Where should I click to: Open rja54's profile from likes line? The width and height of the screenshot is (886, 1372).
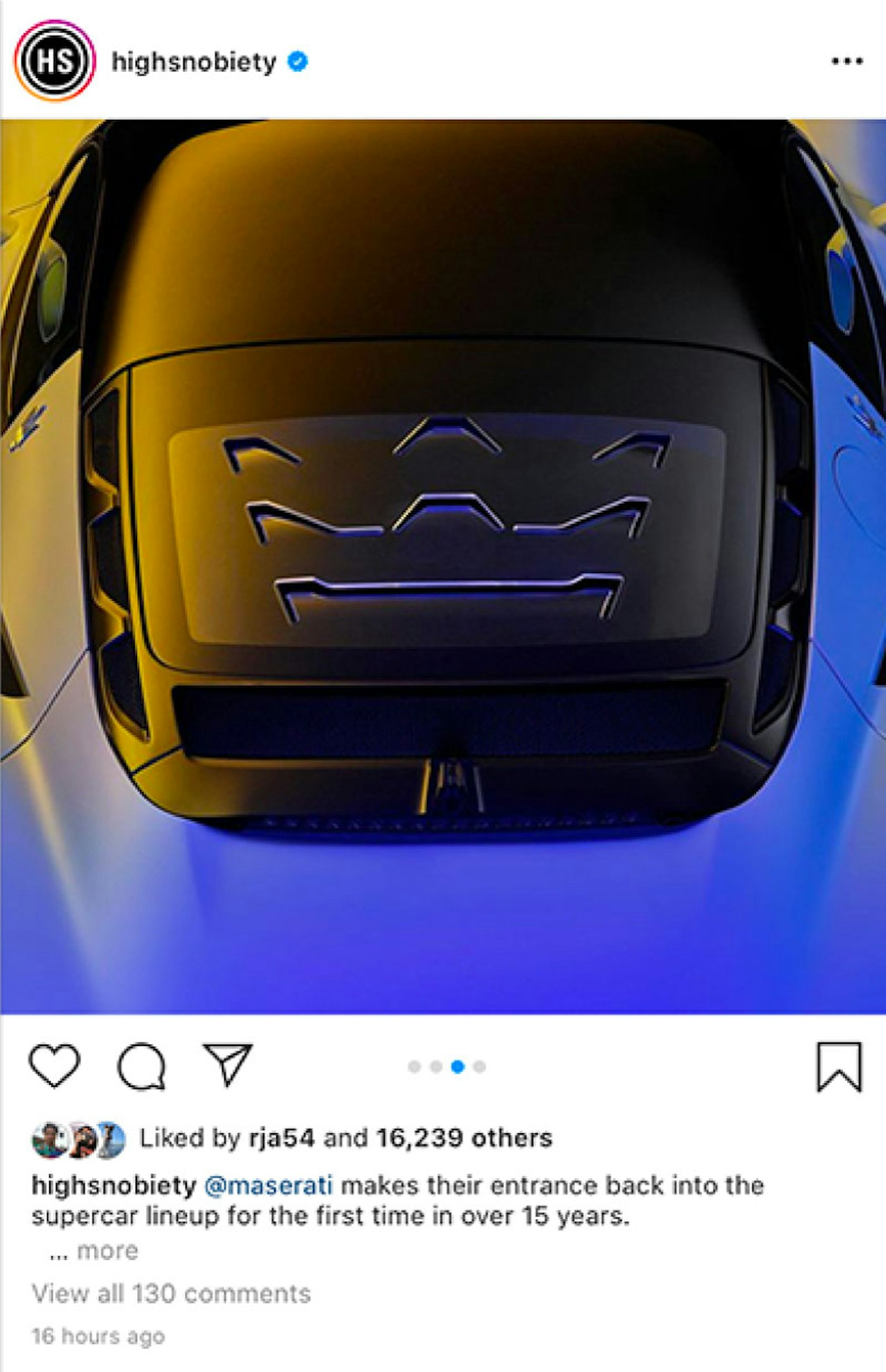[281, 1138]
